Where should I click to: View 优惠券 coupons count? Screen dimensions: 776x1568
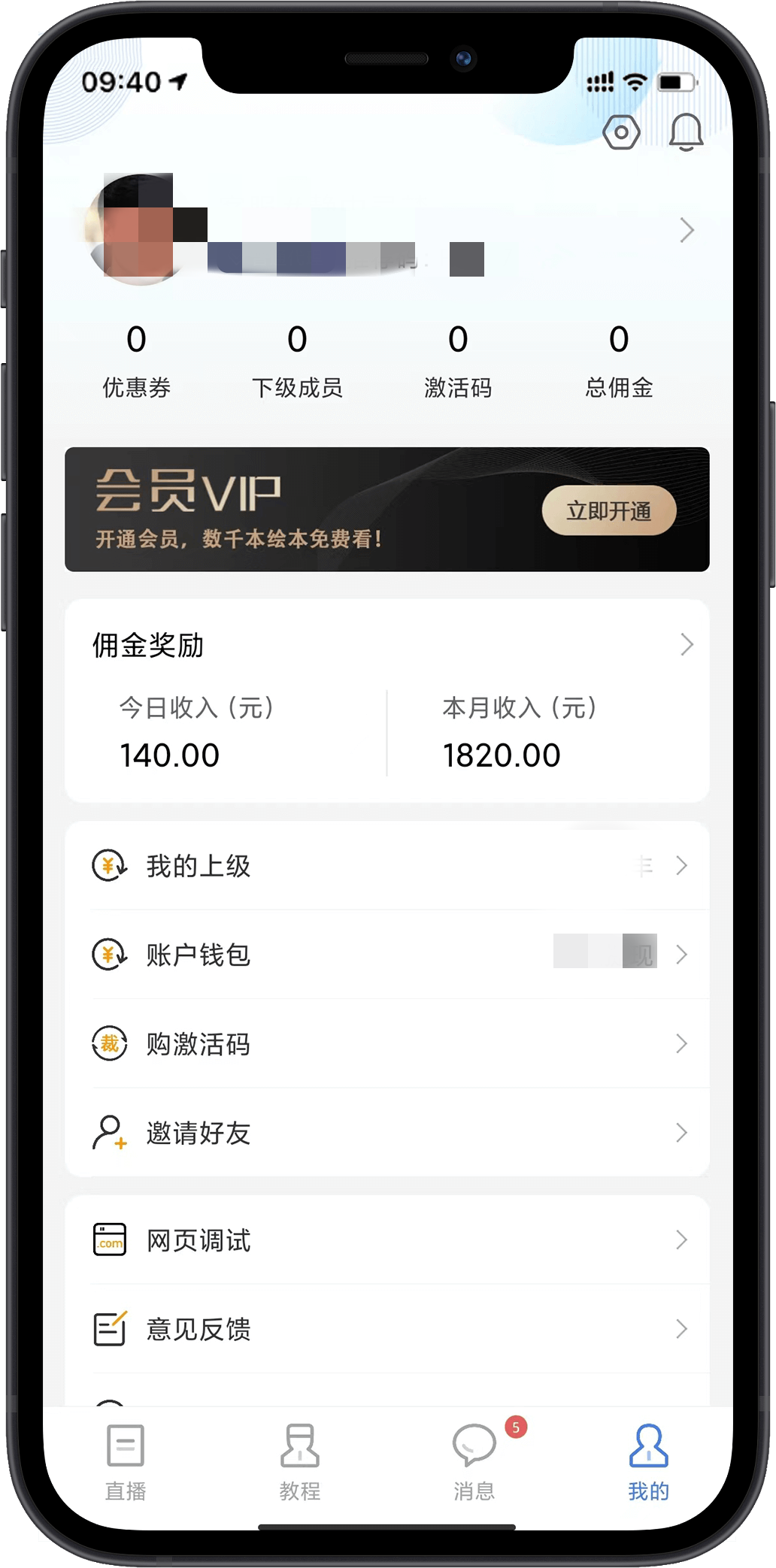136,359
